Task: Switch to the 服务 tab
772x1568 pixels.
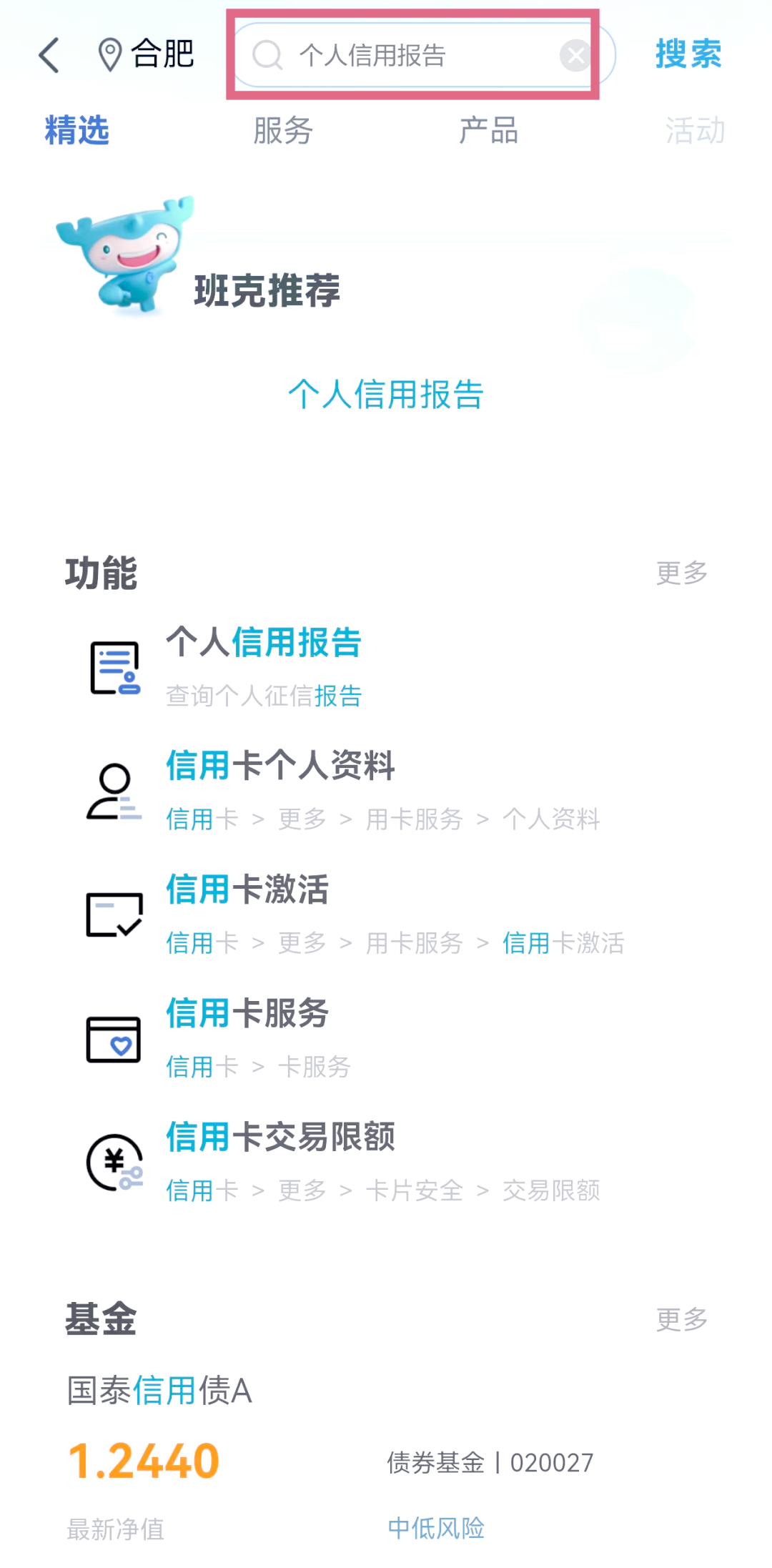Action: tap(283, 131)
